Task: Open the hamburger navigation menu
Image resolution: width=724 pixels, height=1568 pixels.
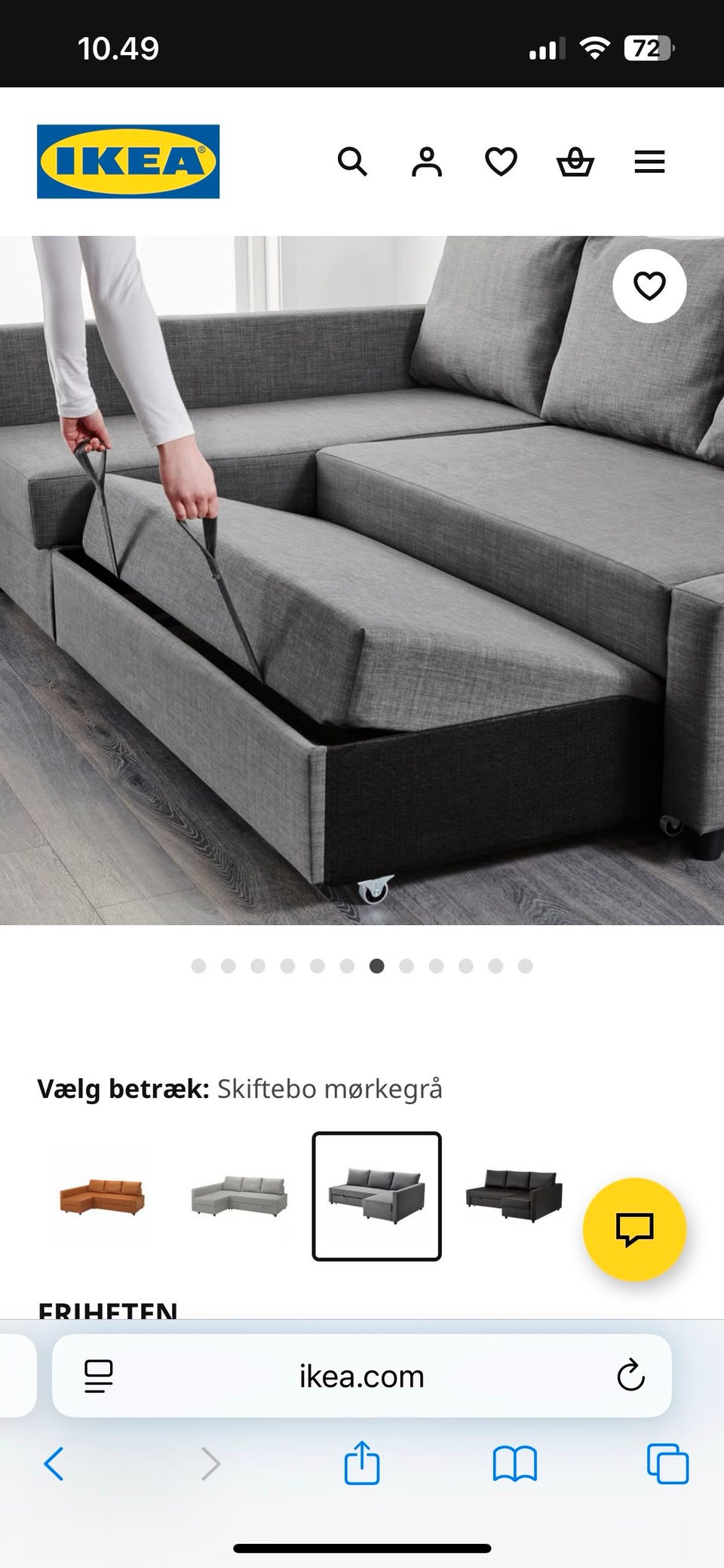Action: coord(649,161)
